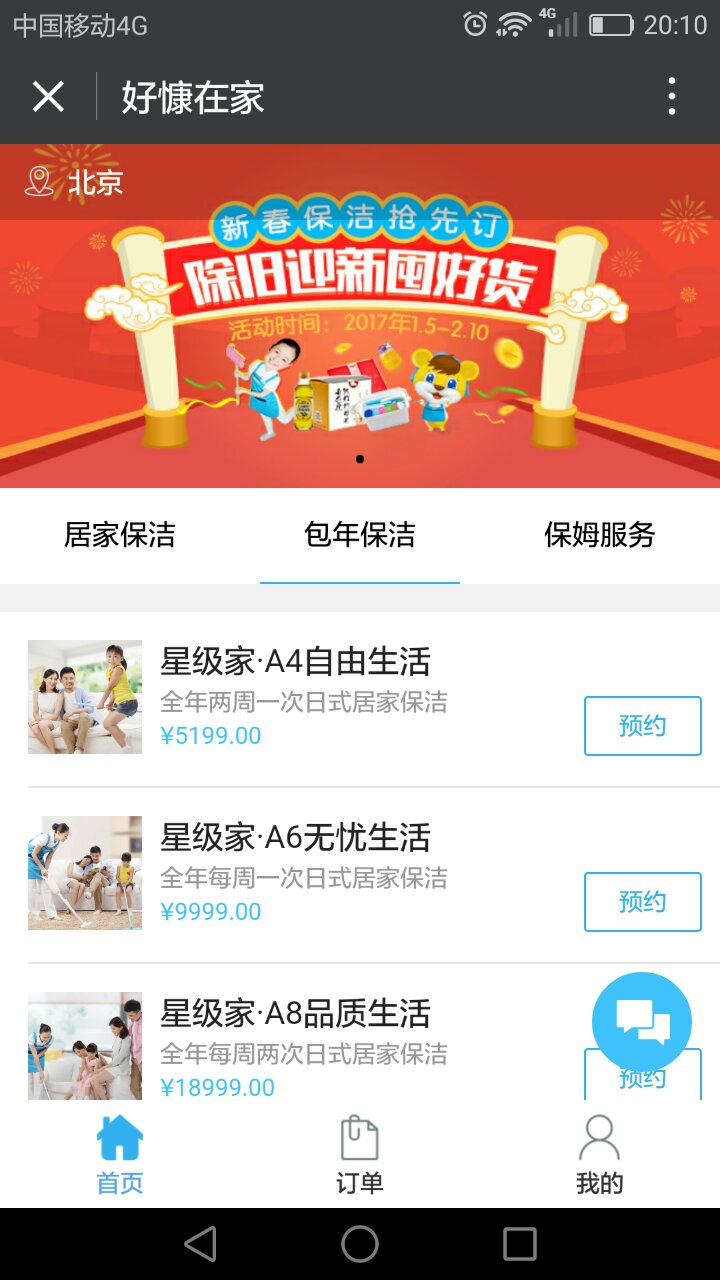Open the 星级家·A8品质生活 package
This screenshot has width=720, height=1280.
tap(295, 1014)
